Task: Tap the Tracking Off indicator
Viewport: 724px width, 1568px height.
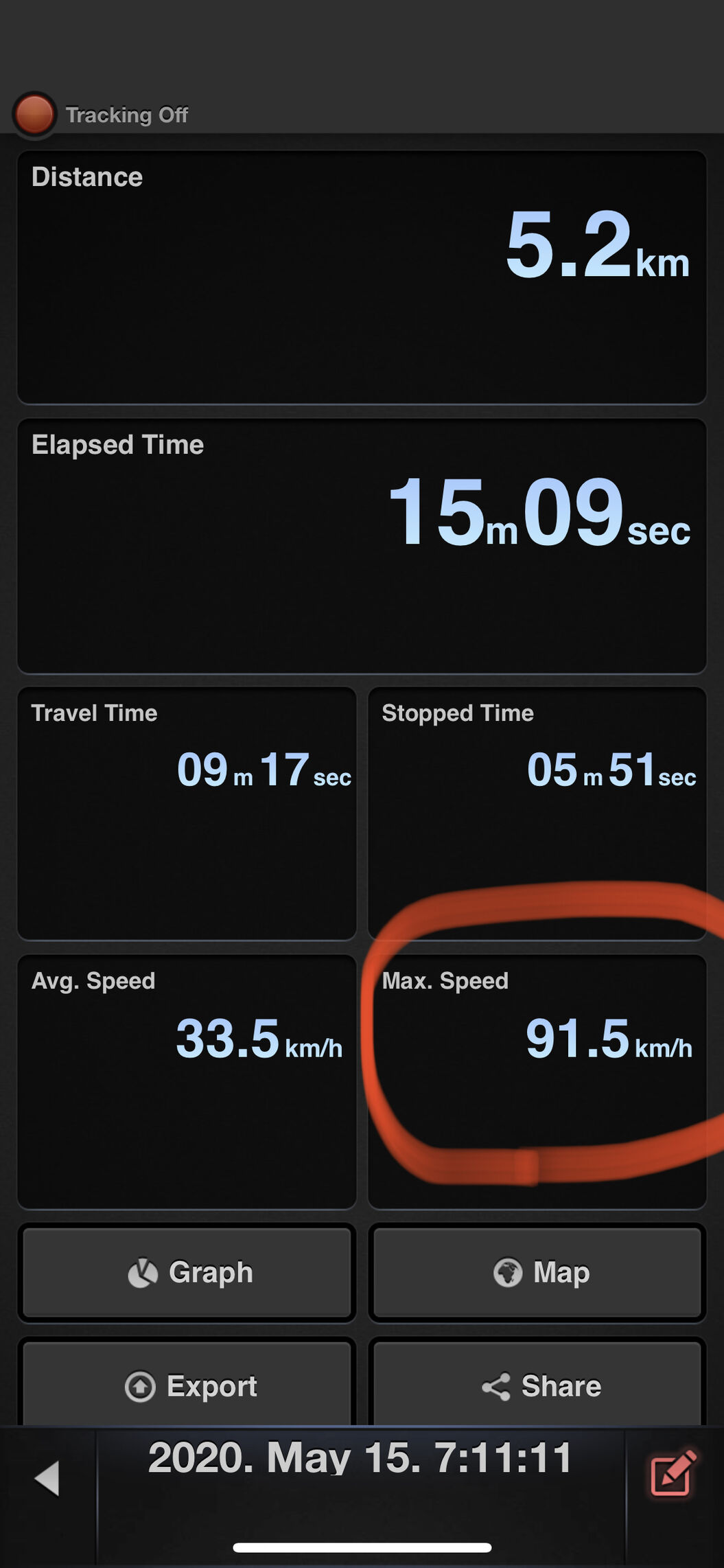Action: [x=101, y=114]
